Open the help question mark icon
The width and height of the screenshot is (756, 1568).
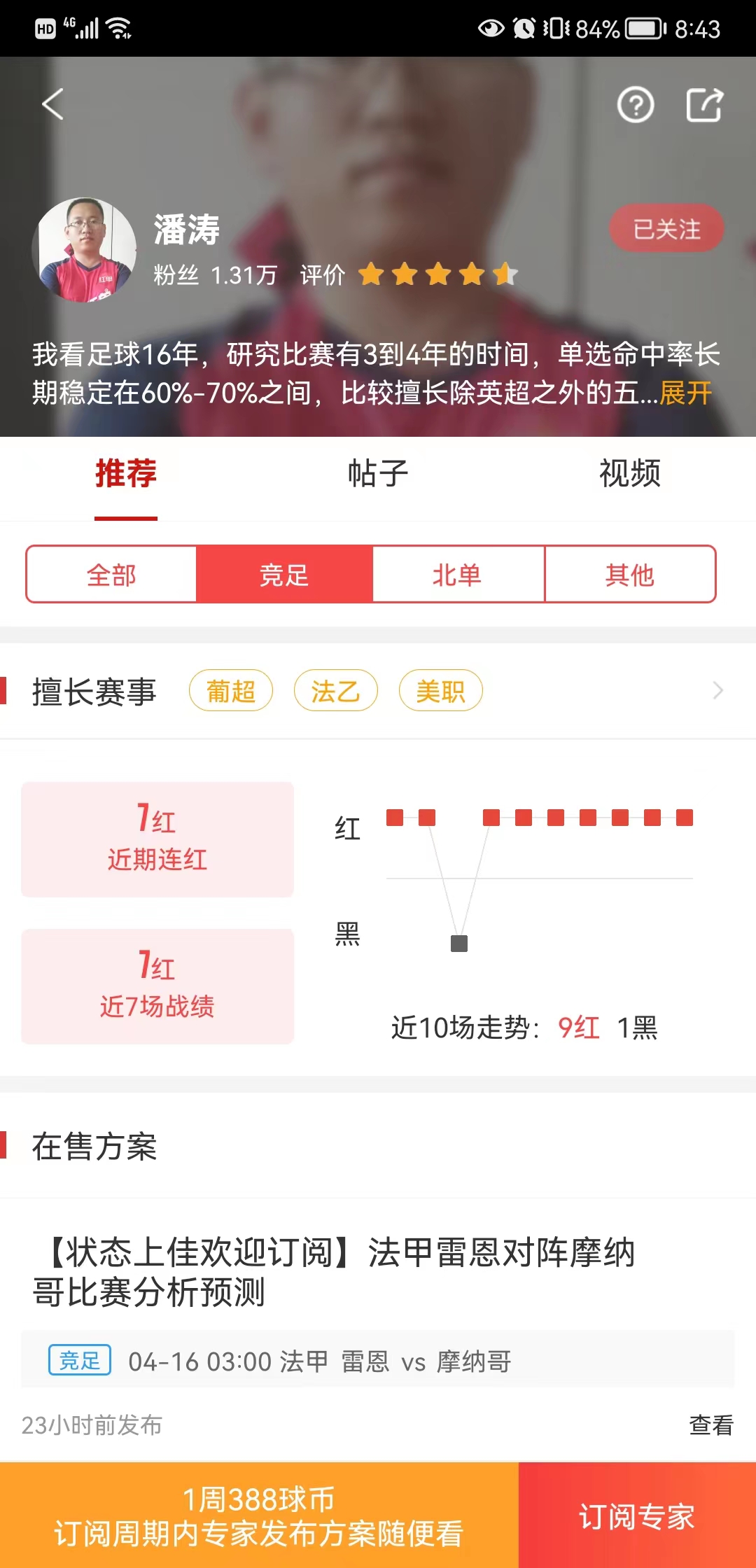point(635,106)
